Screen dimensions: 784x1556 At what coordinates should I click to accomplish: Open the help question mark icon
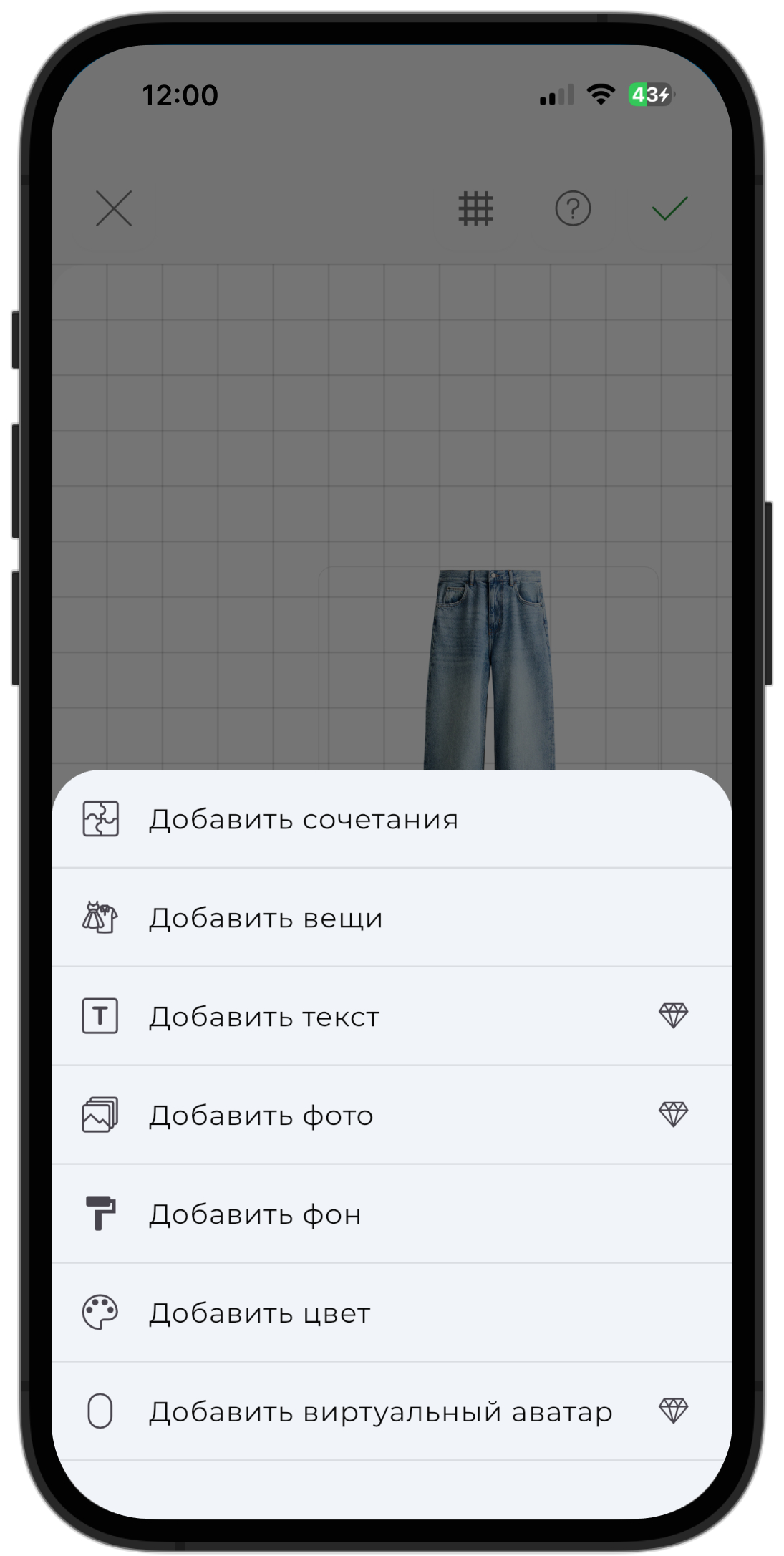(x=573, y=208)
